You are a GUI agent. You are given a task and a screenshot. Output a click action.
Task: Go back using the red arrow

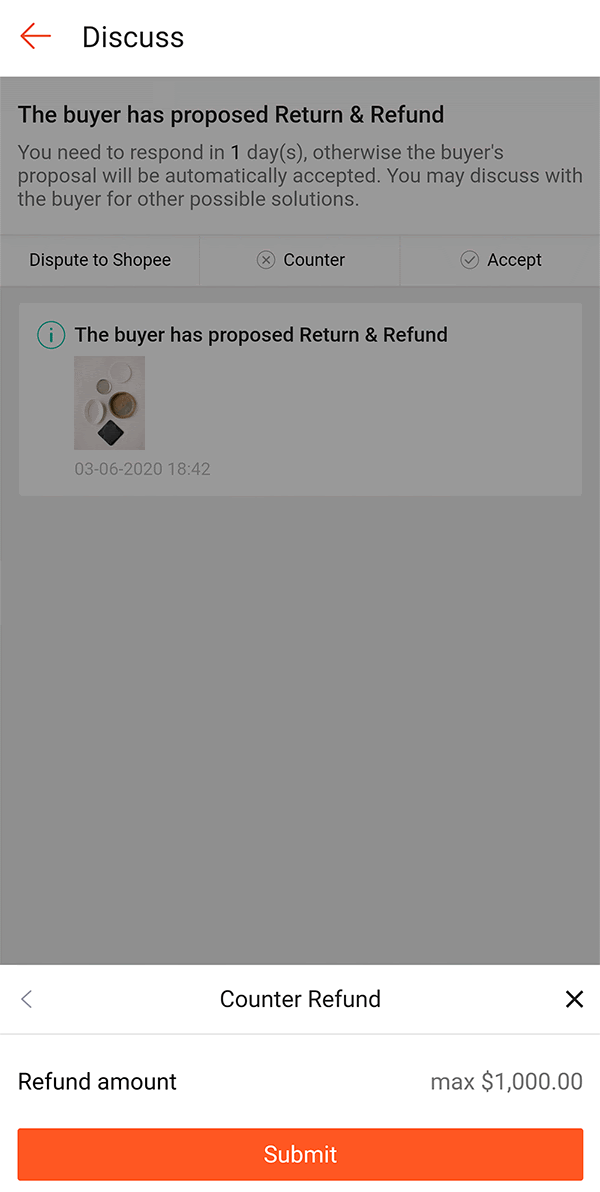35,37
